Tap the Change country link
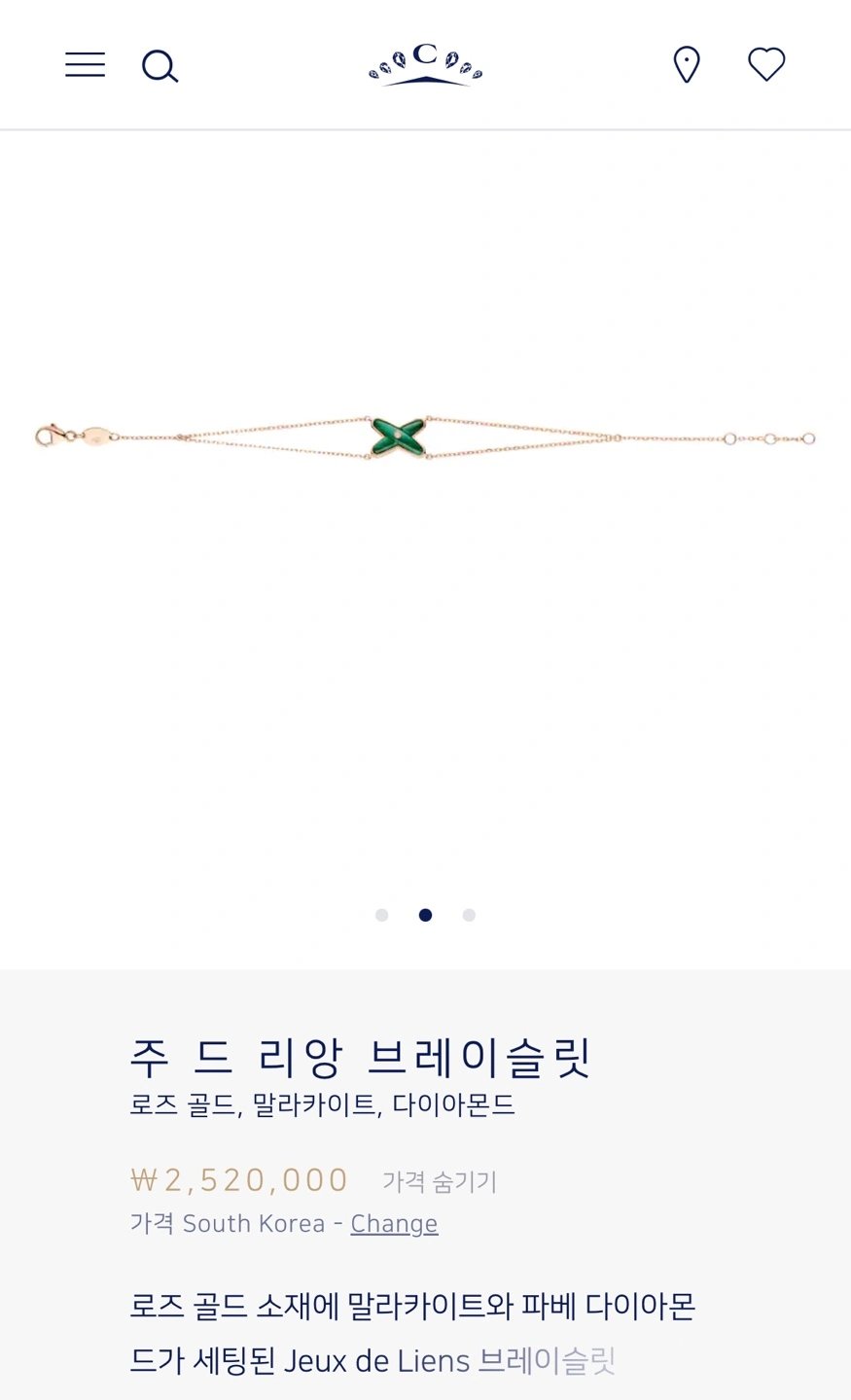 click(394, 1223)
